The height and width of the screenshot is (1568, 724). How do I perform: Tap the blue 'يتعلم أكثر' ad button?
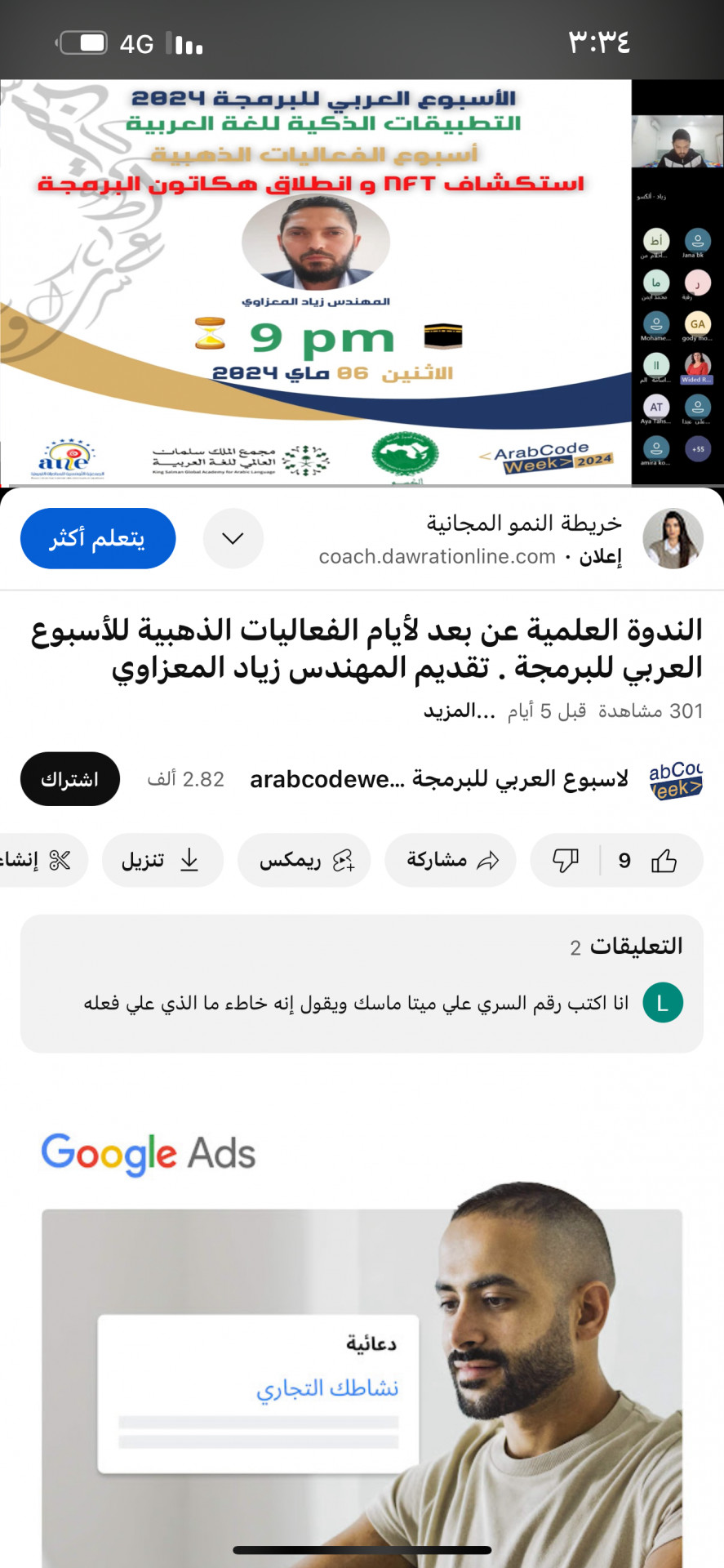(x=98, y=538)
